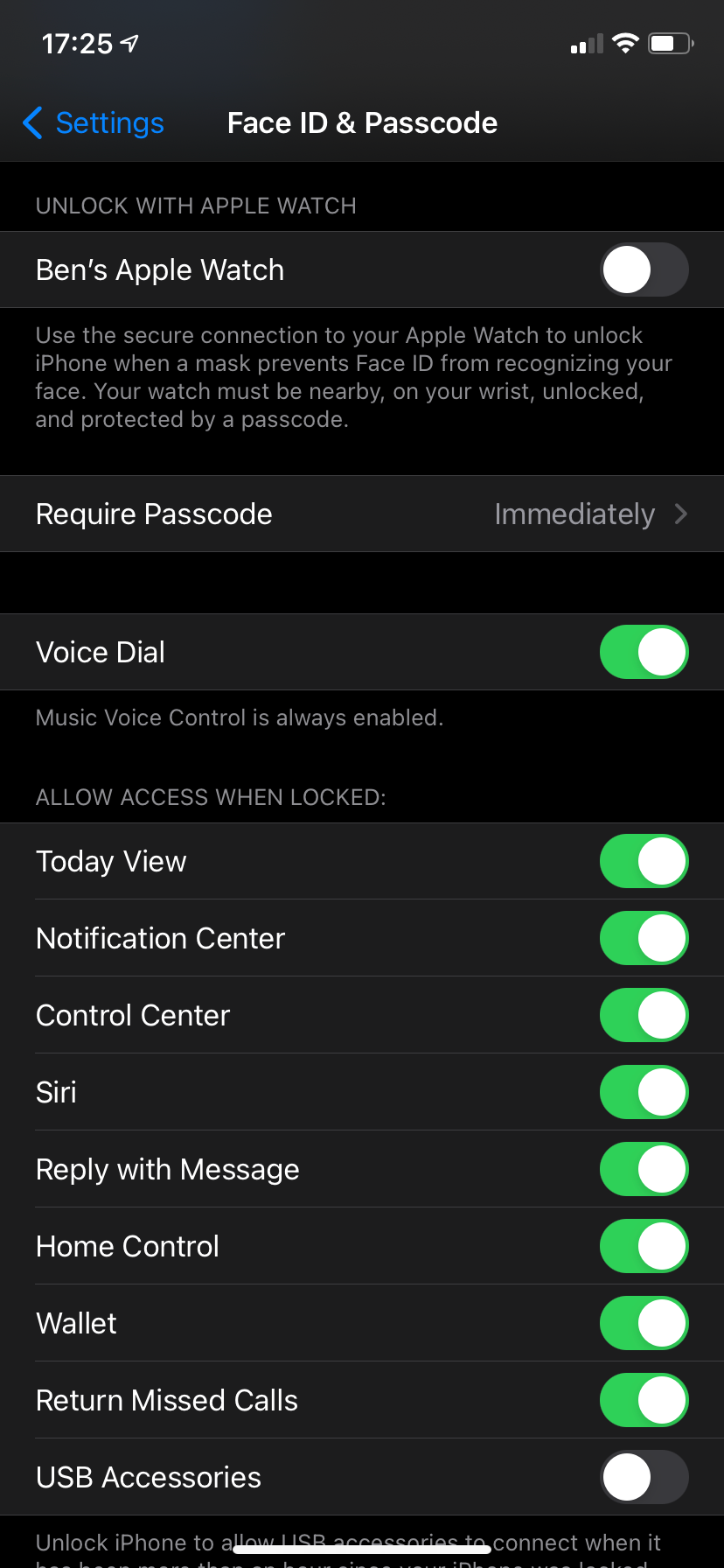
Task: Turn off Today View access
Action: pos(644,860)
